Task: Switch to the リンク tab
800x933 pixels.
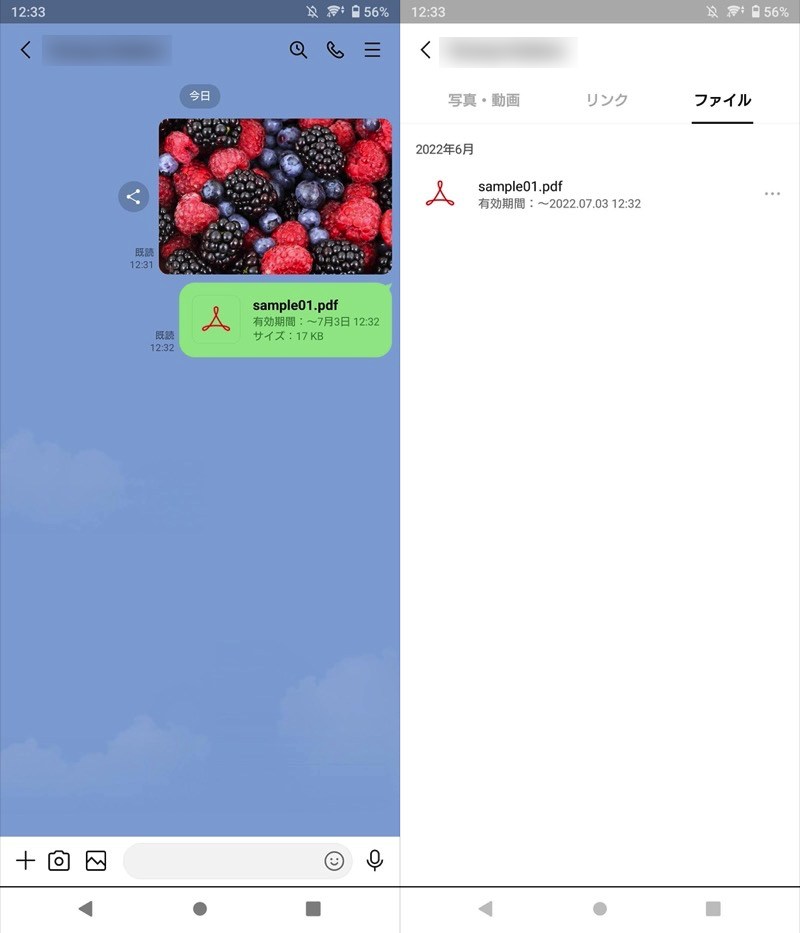Action: [607, 100]
